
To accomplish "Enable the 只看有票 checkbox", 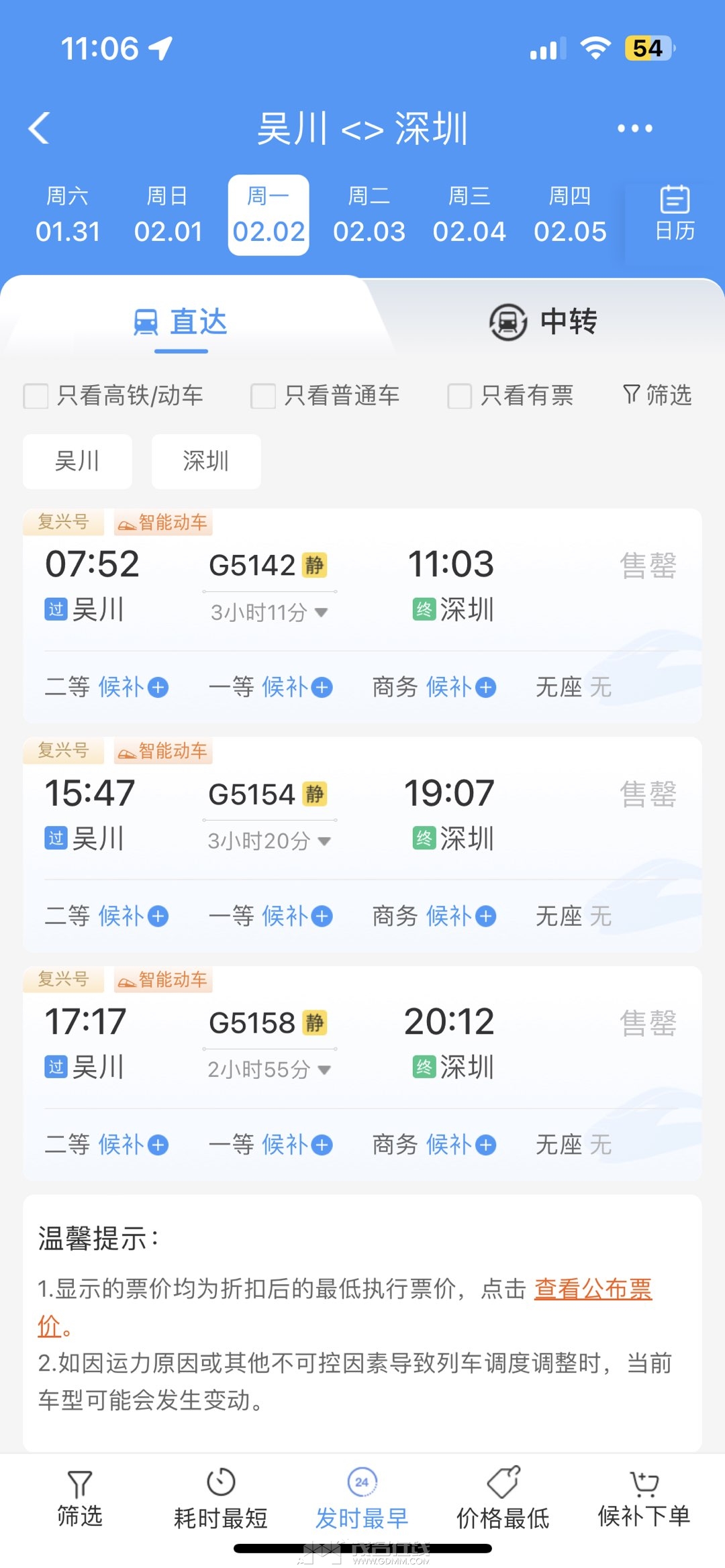I will coord(459,397).
